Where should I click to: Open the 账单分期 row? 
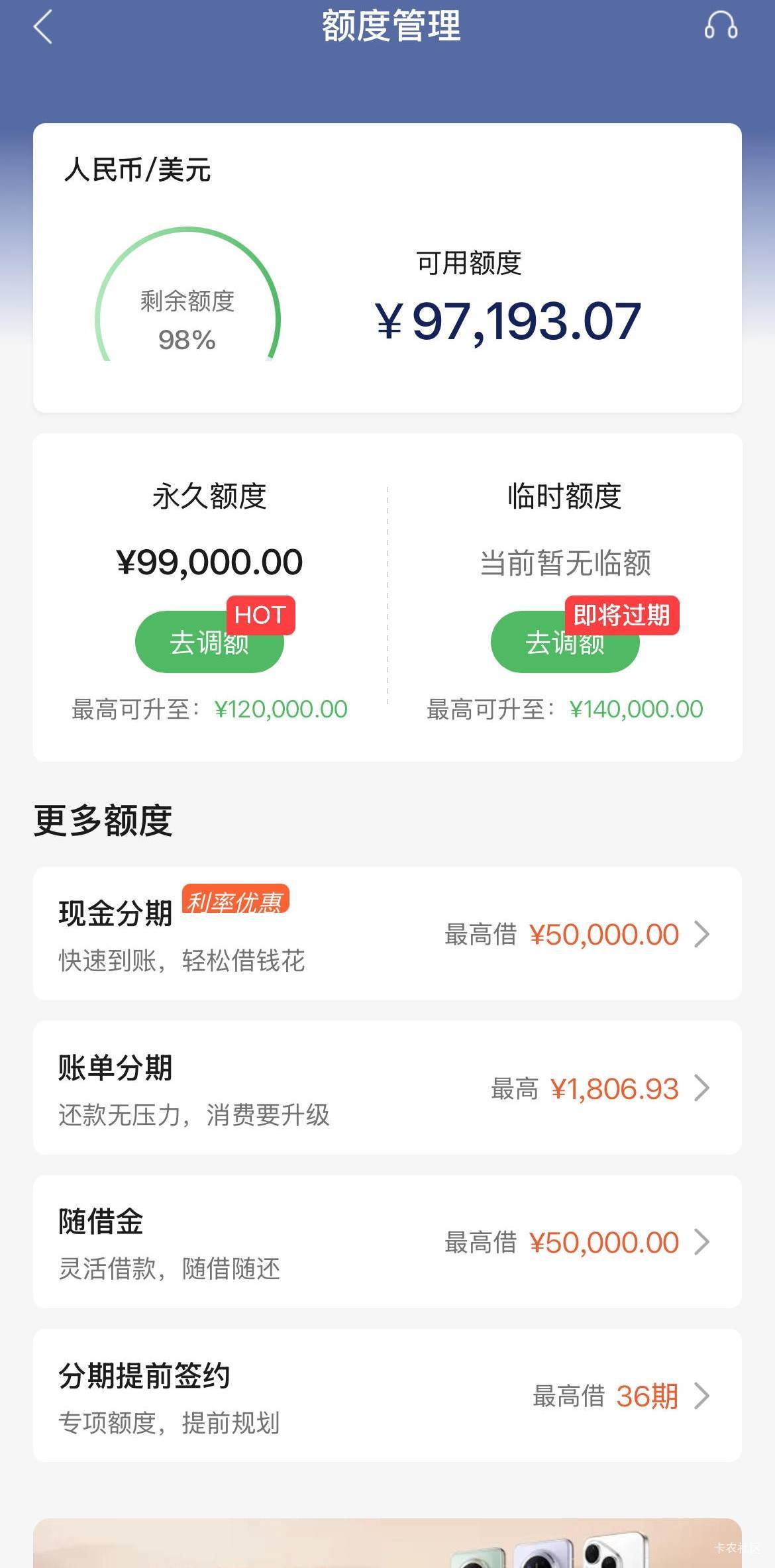[x=387, y=1088]
